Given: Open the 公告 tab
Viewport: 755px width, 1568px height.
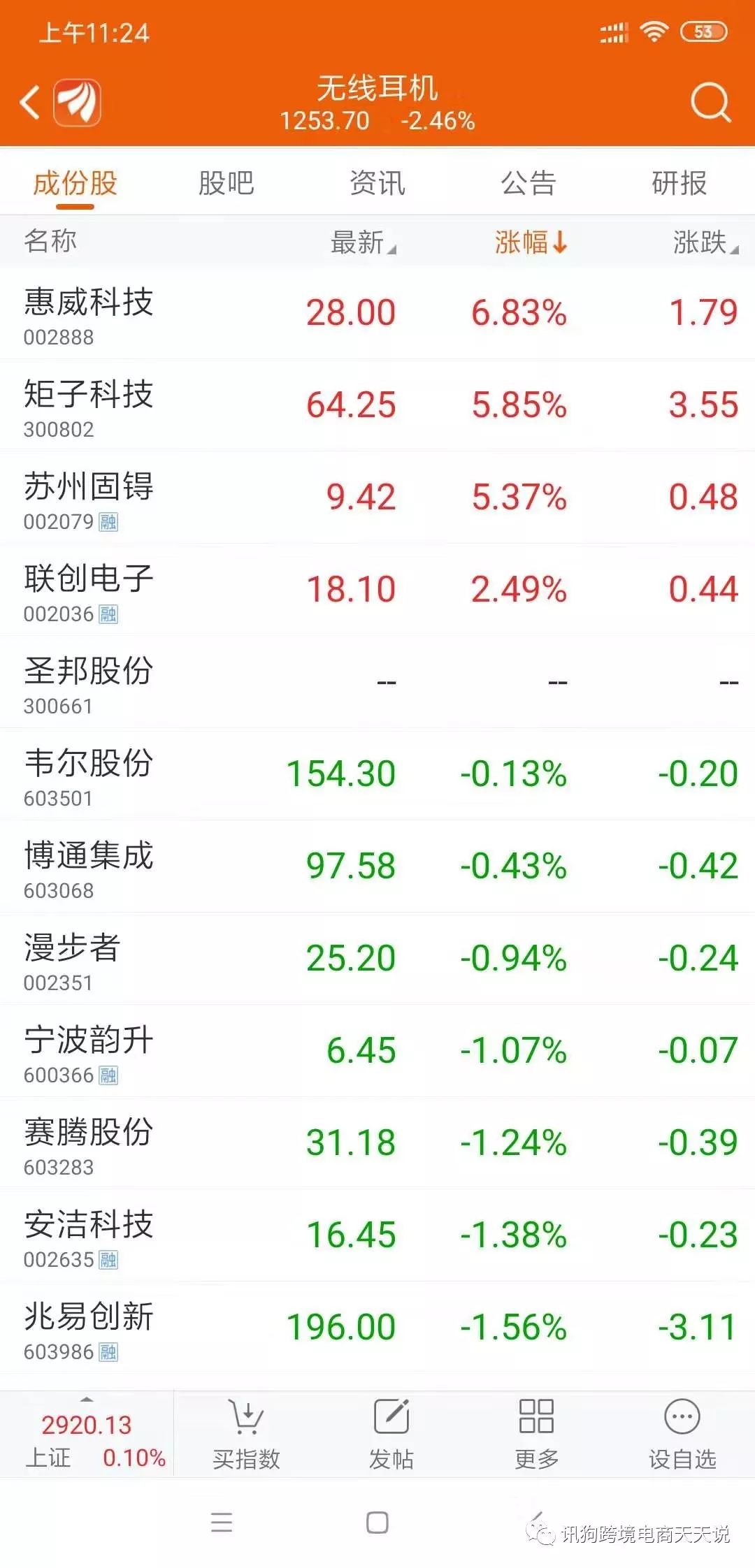Looking at the screenshot, I should [x=528, y=183].
